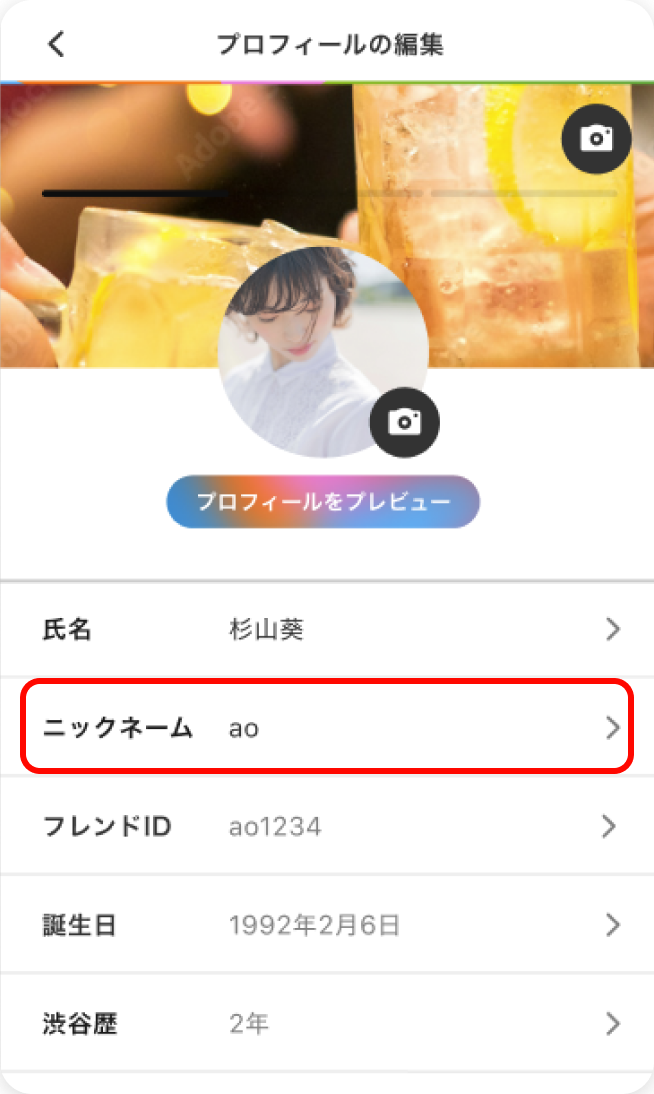654x1094 pixels.
Task: Select the 誕生日 row
Action: (x=327, y=925)
